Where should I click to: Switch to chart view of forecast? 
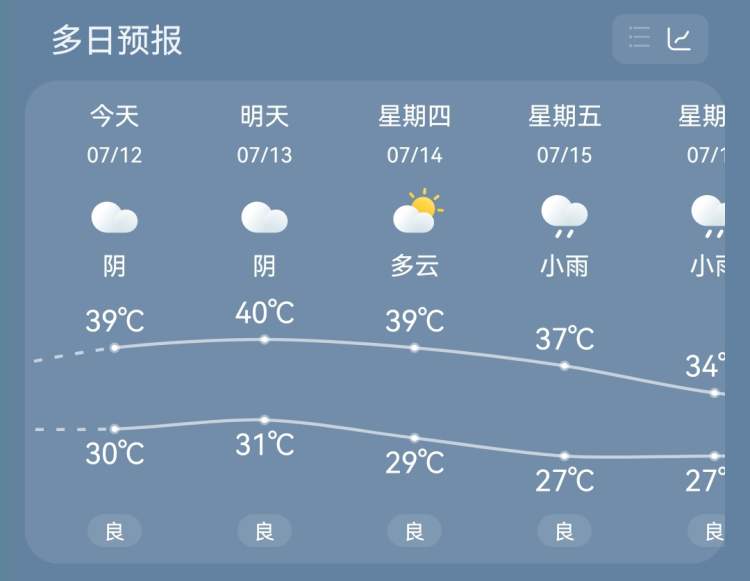680,39
